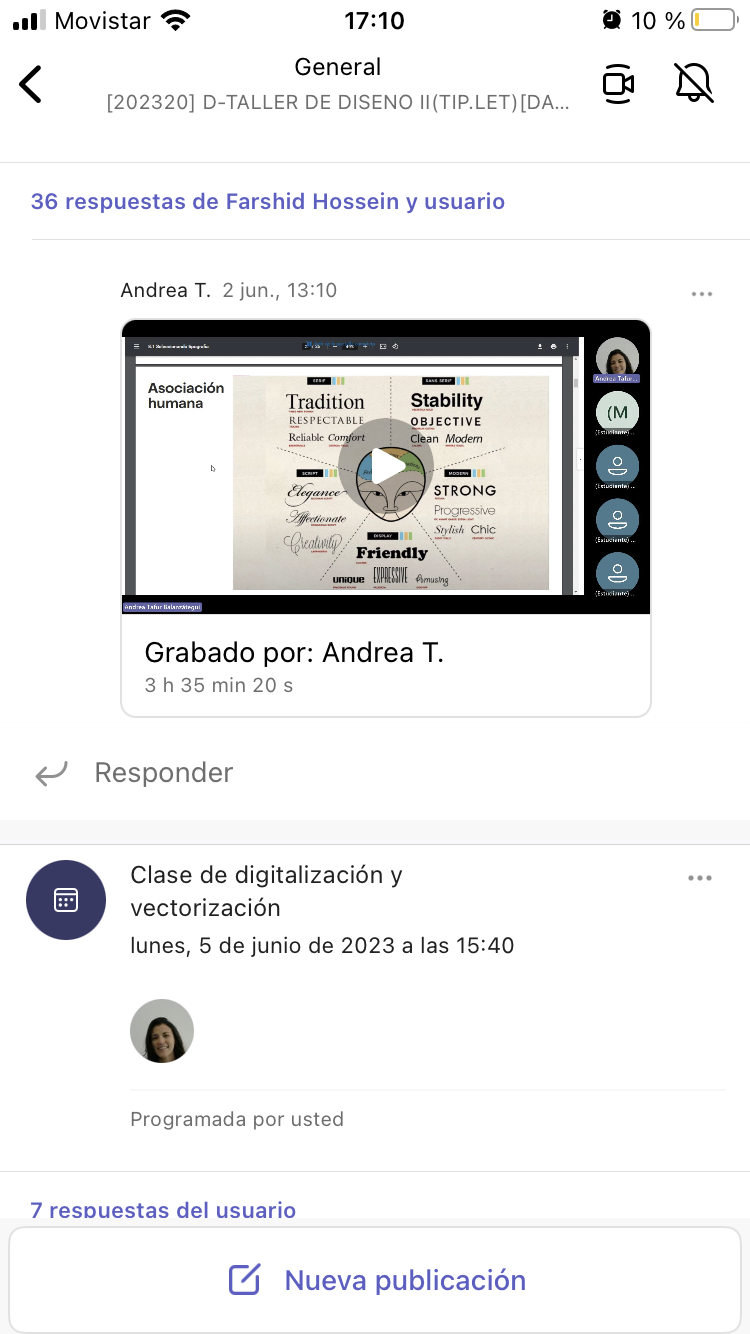
Task: View 7 respuestas del usuario
Action: (163, 1210)
